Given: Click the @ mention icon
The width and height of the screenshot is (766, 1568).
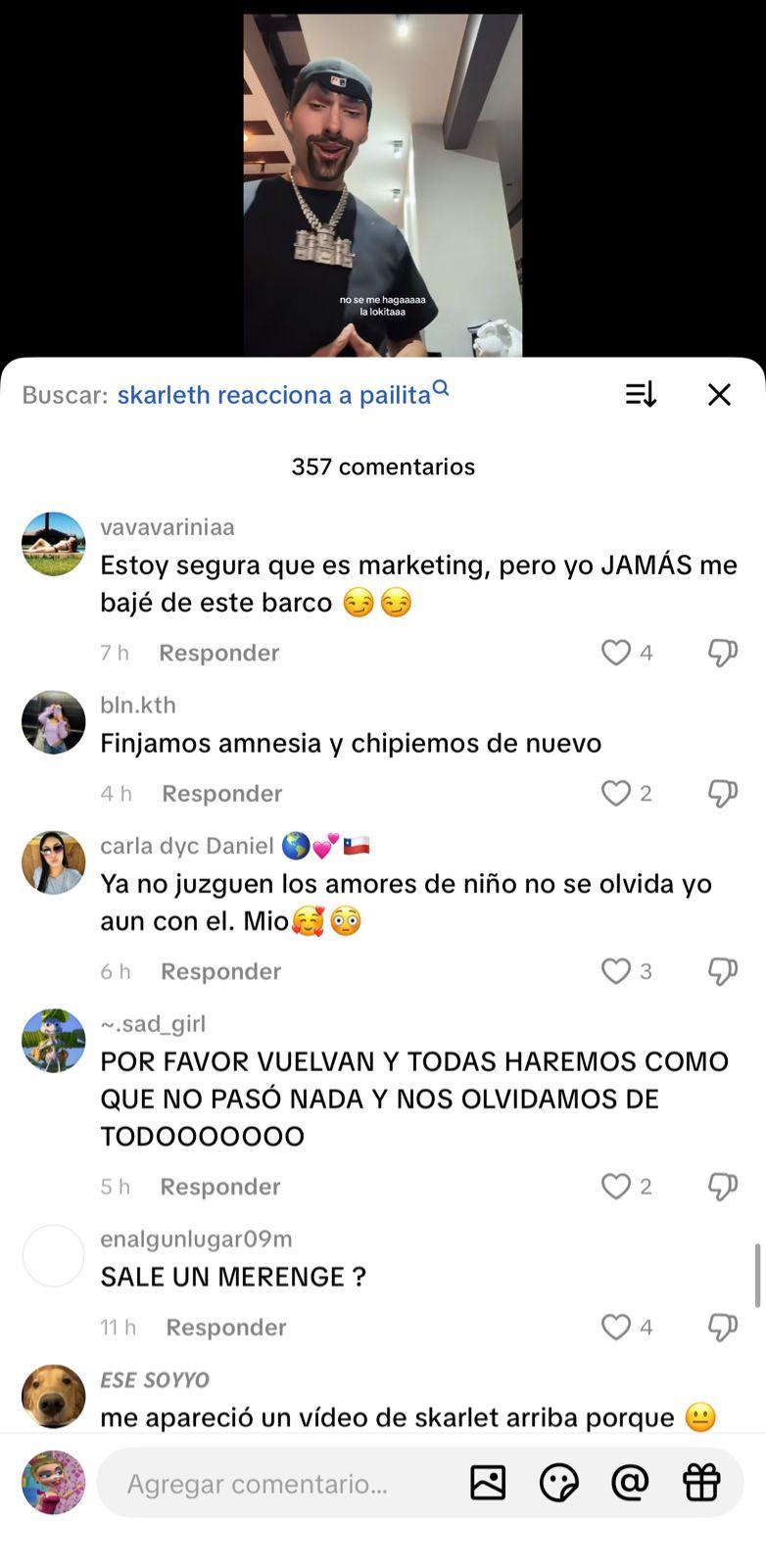Looking at the screenshot, I should pyautogui.click(x=632, y=1483).
